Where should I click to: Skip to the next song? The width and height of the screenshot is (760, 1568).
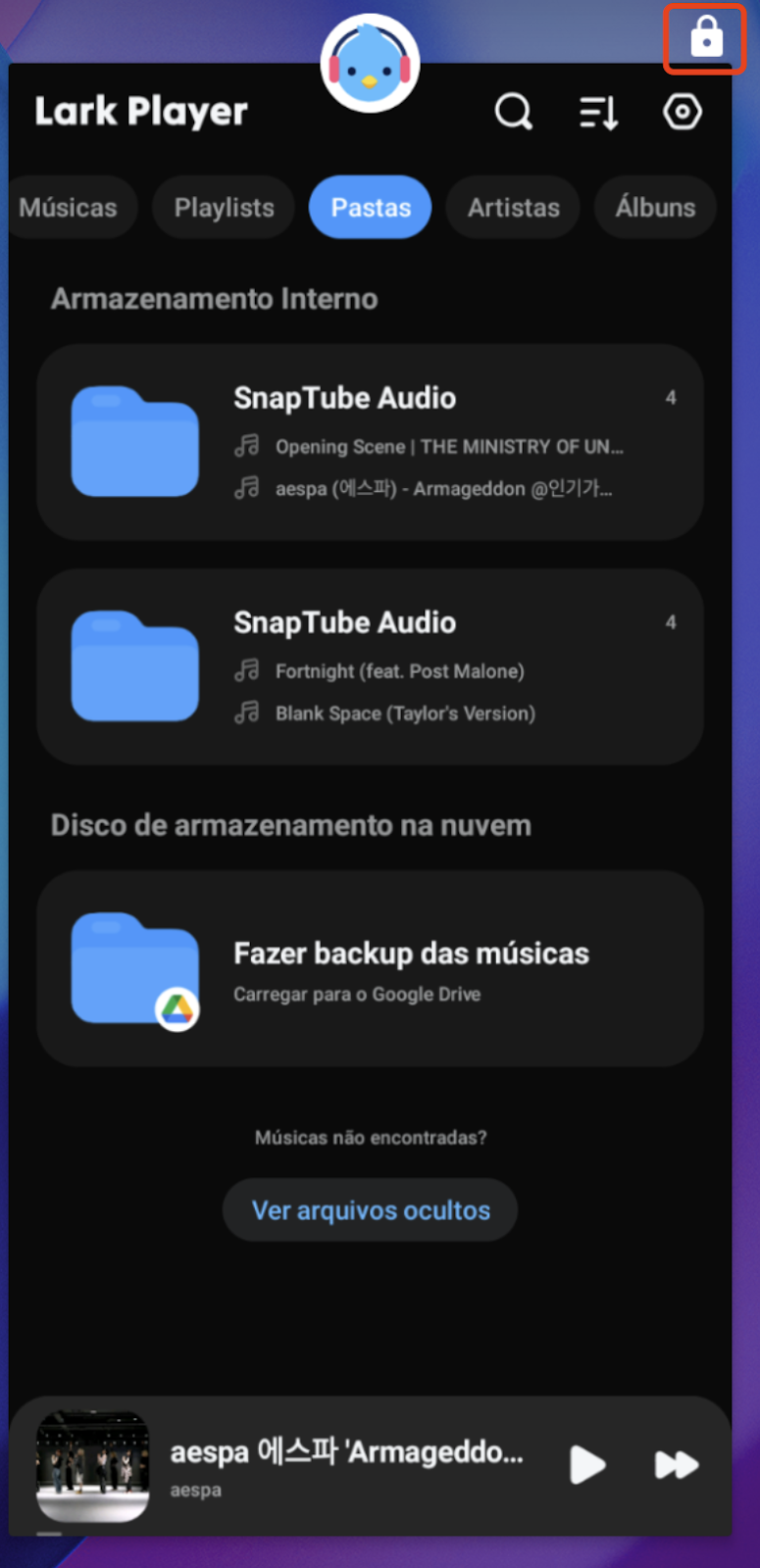click(677, 1465)
